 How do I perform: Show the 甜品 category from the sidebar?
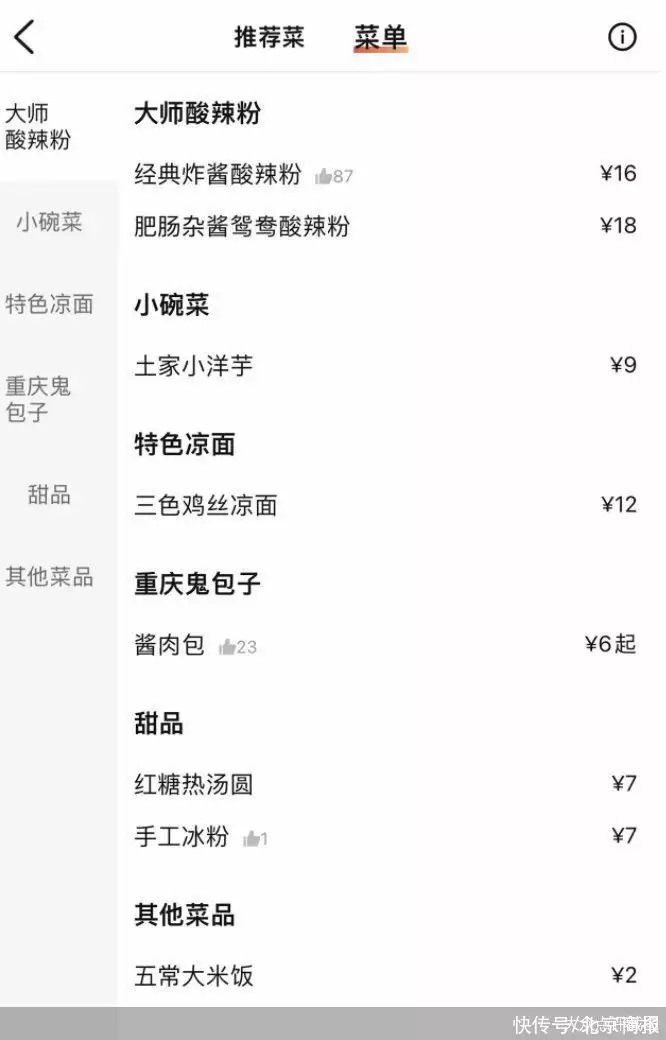(x=49, y=494)
